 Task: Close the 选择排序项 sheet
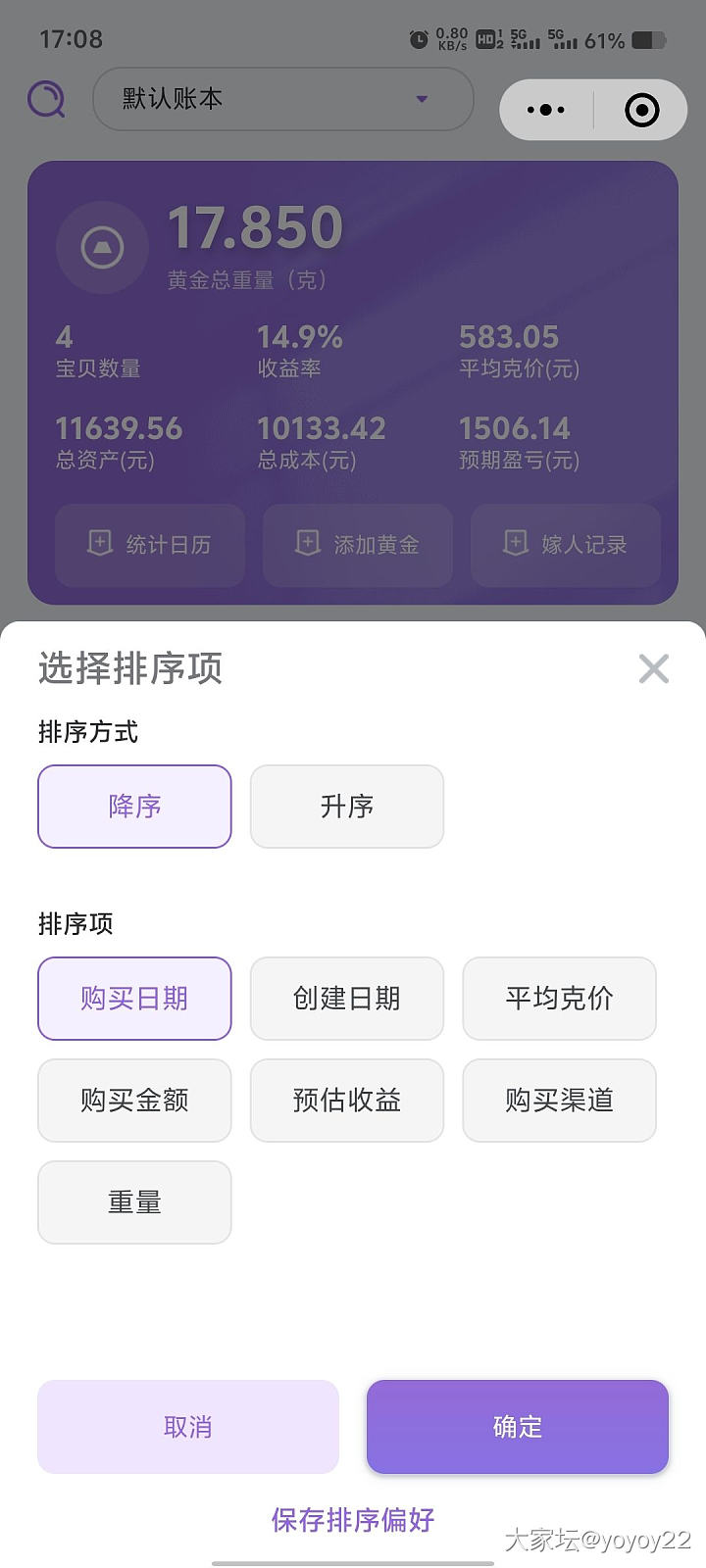pos(653,668)
